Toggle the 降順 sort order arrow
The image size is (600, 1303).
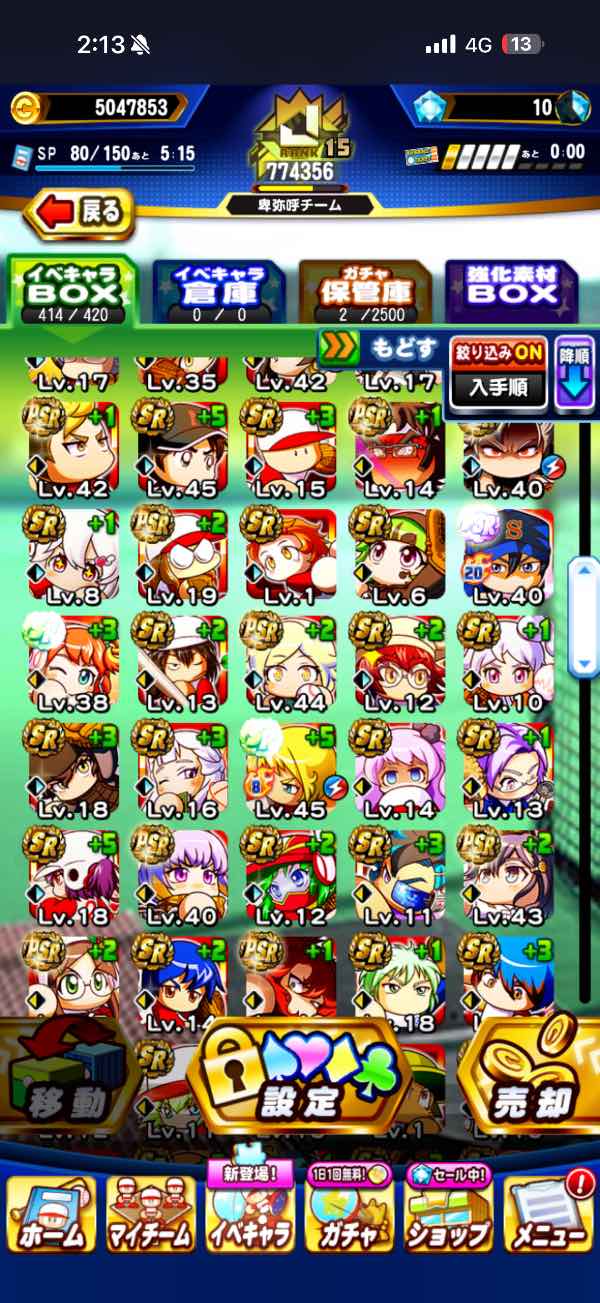pyautogui.click(x=574, y=371)
